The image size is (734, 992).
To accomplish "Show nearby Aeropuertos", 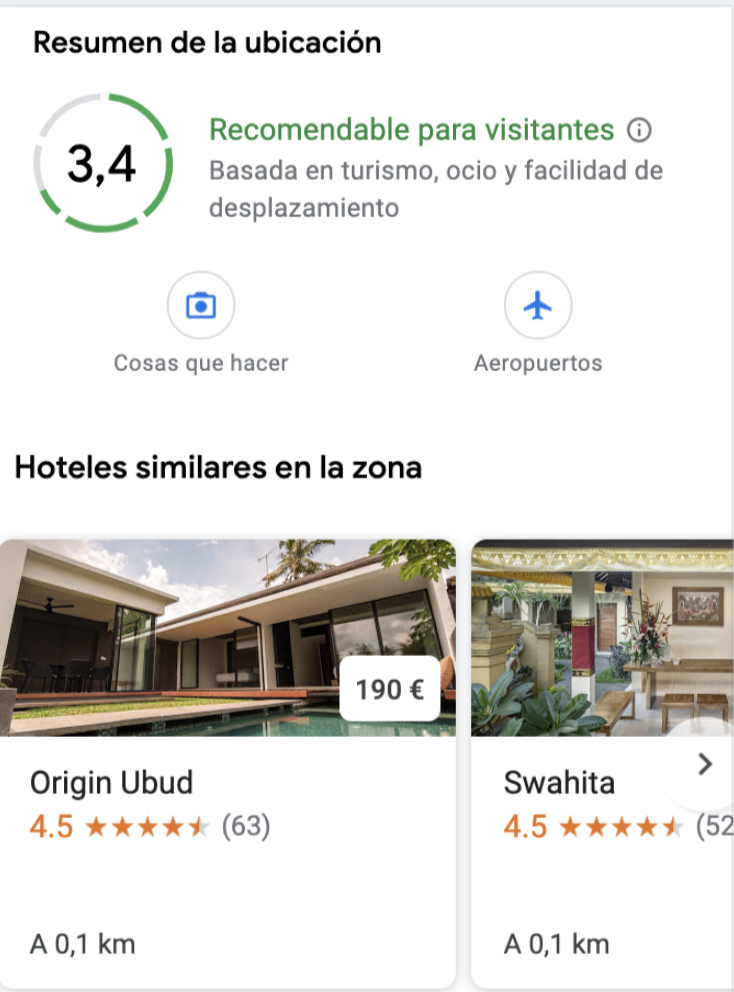I will tap(538, 306).
